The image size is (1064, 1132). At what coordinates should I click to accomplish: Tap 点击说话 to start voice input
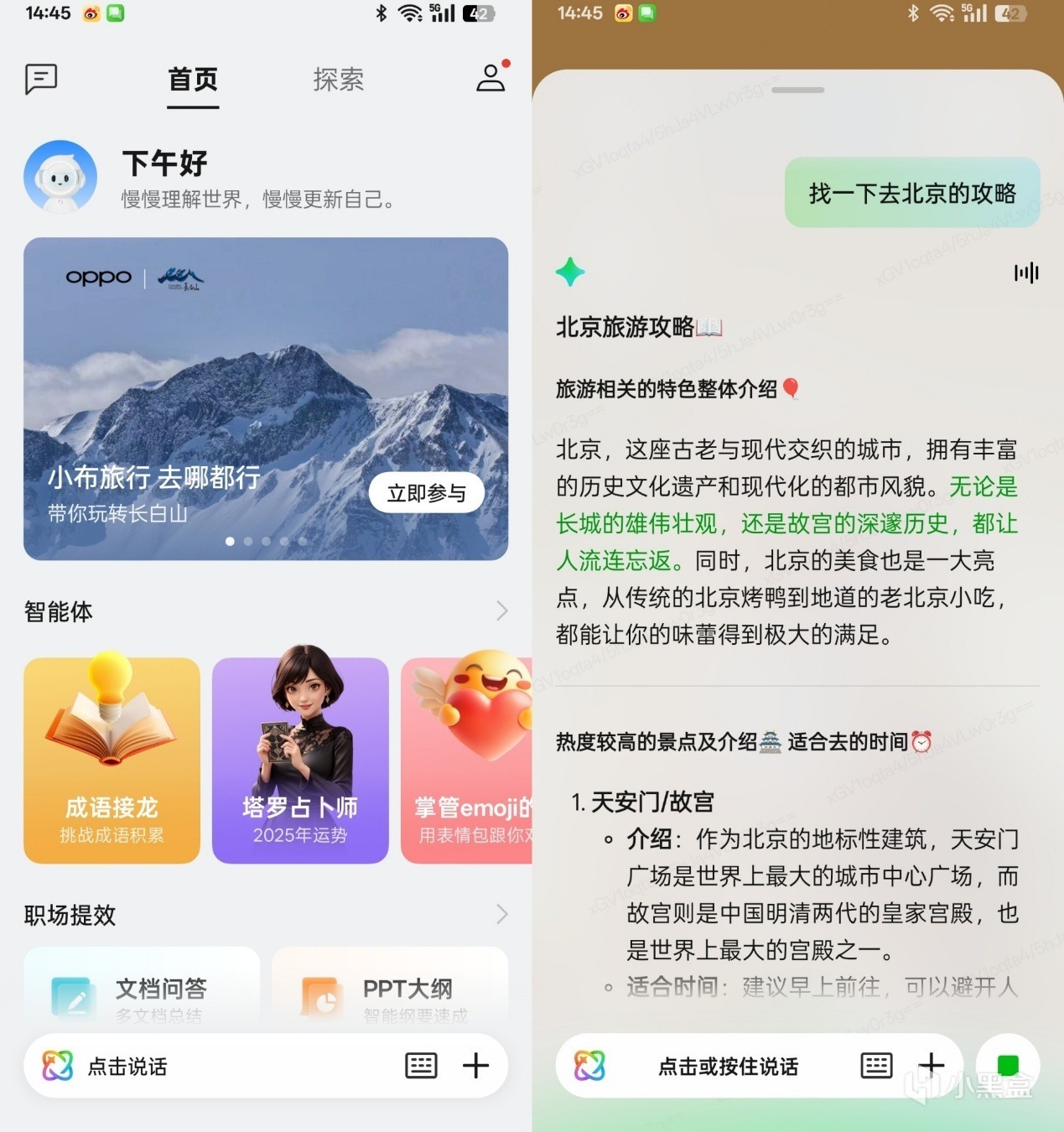[127, 1066]
